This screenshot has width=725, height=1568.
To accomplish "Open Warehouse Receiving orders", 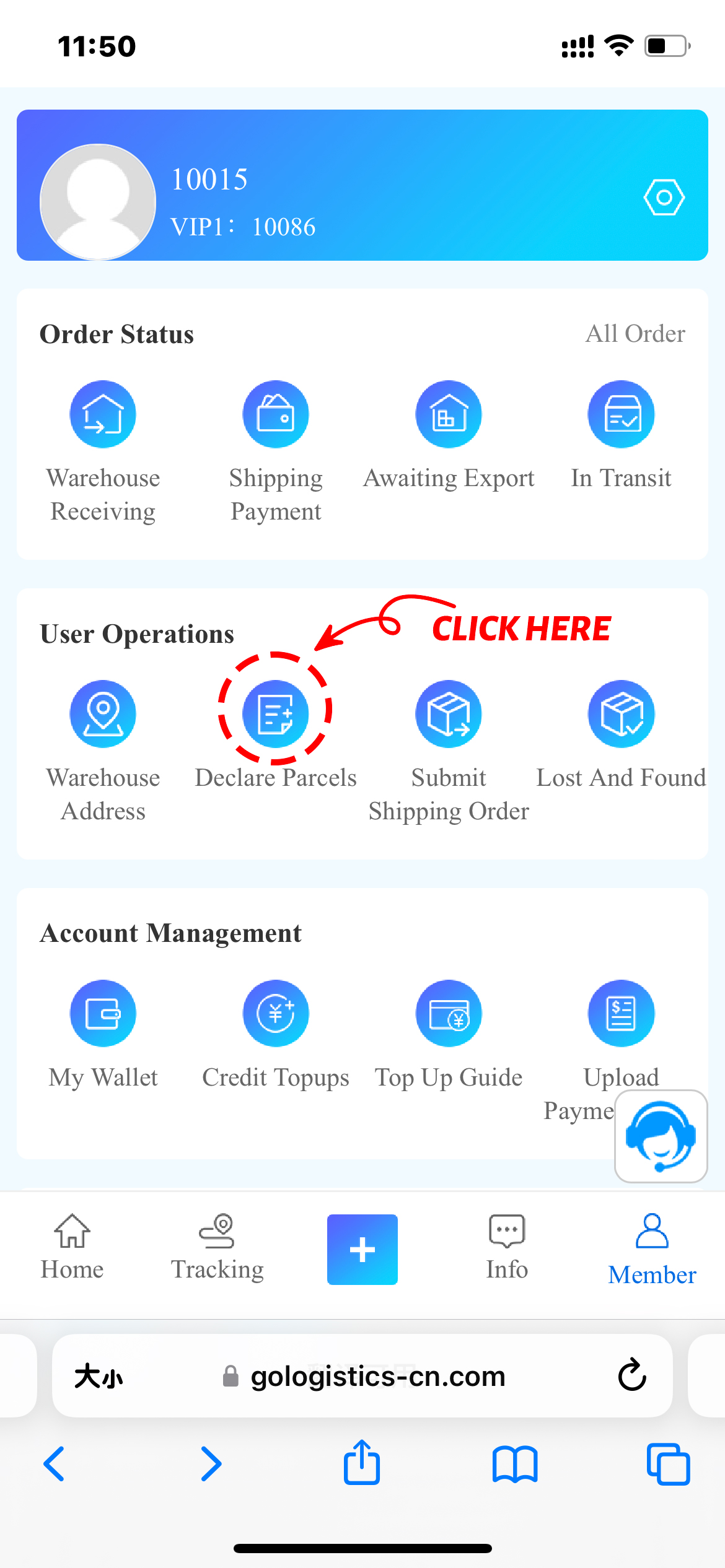I will coord(103,414).
